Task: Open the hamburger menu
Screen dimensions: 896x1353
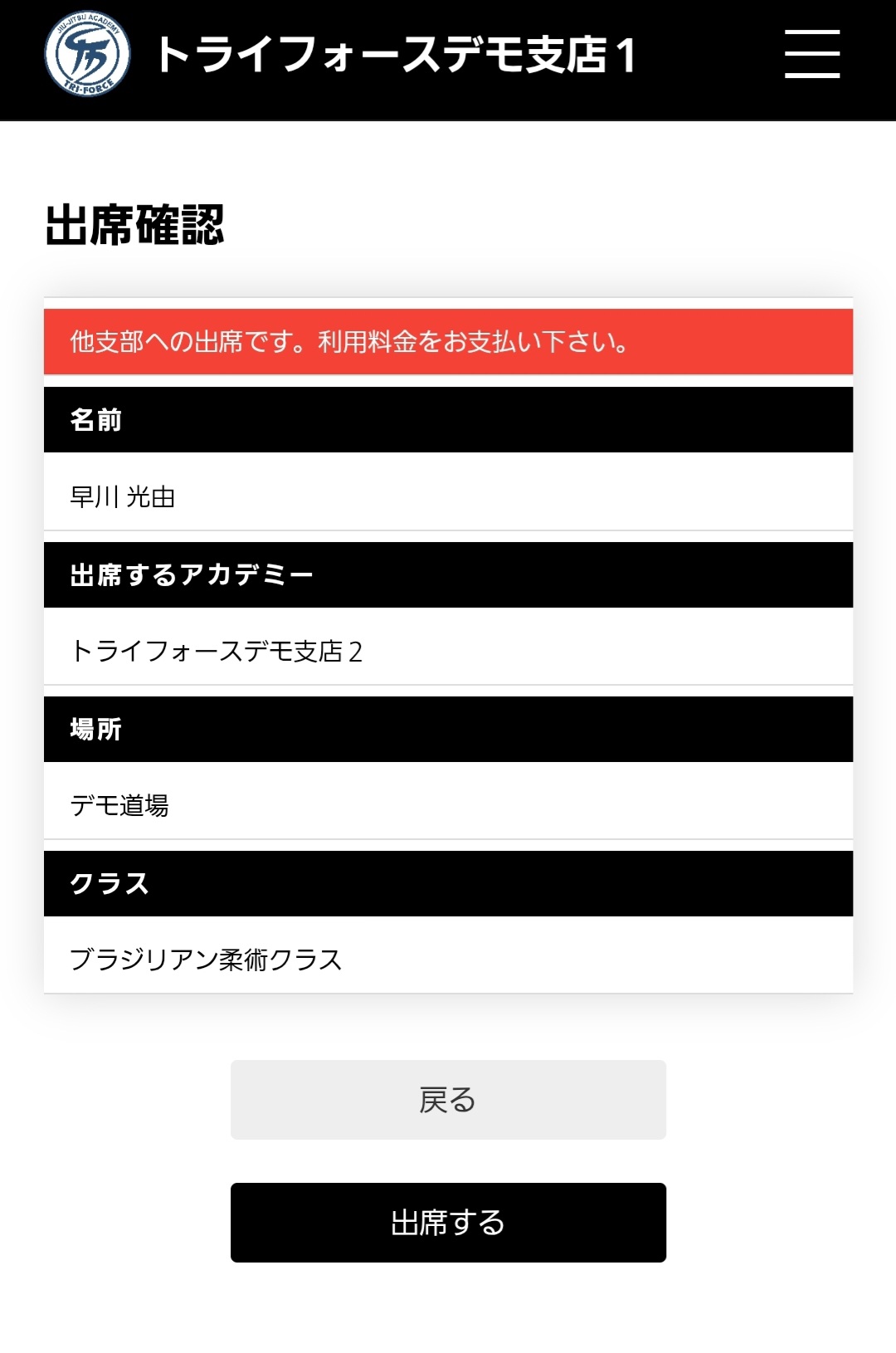Action: pyautogui.click(x=811, y=54)
